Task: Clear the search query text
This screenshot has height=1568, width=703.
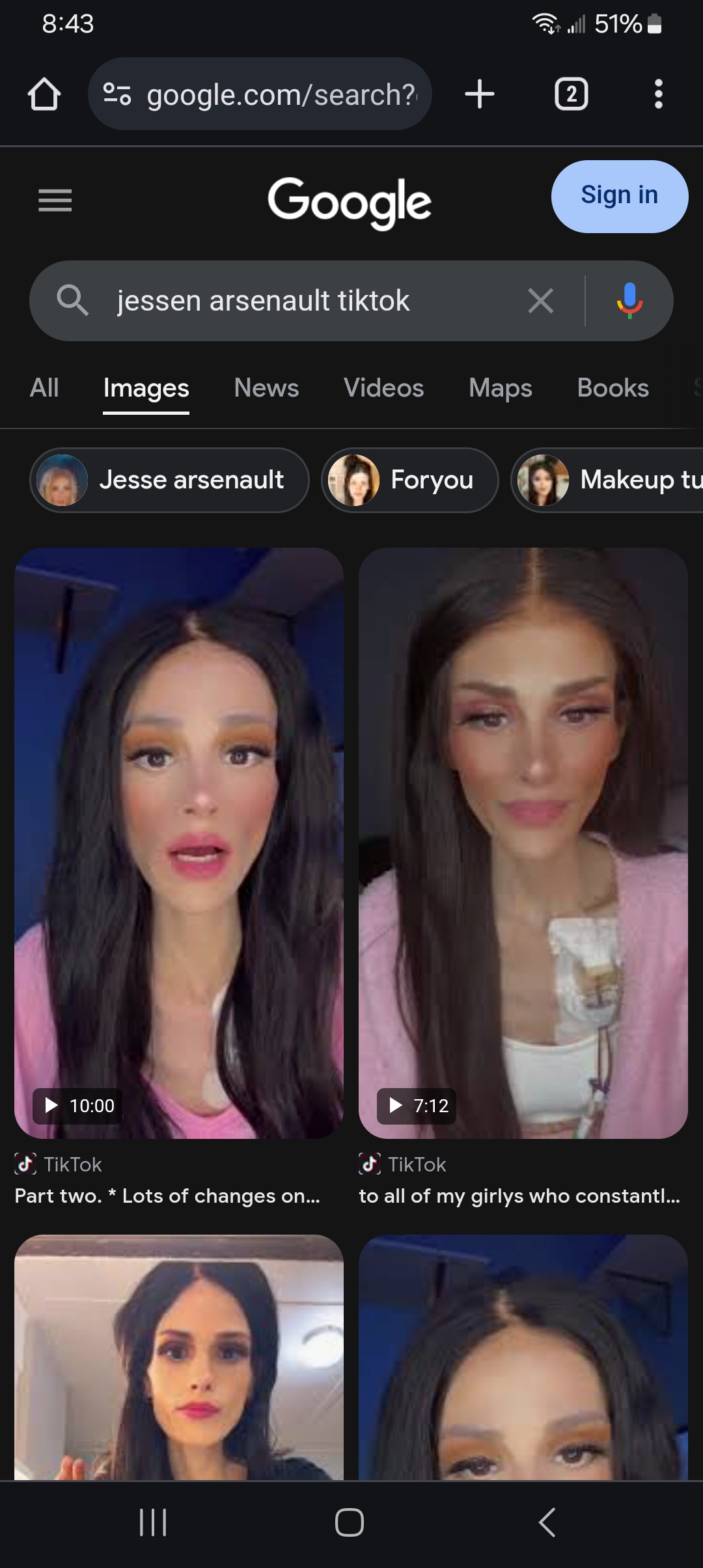Action: (x=540, y=301)
